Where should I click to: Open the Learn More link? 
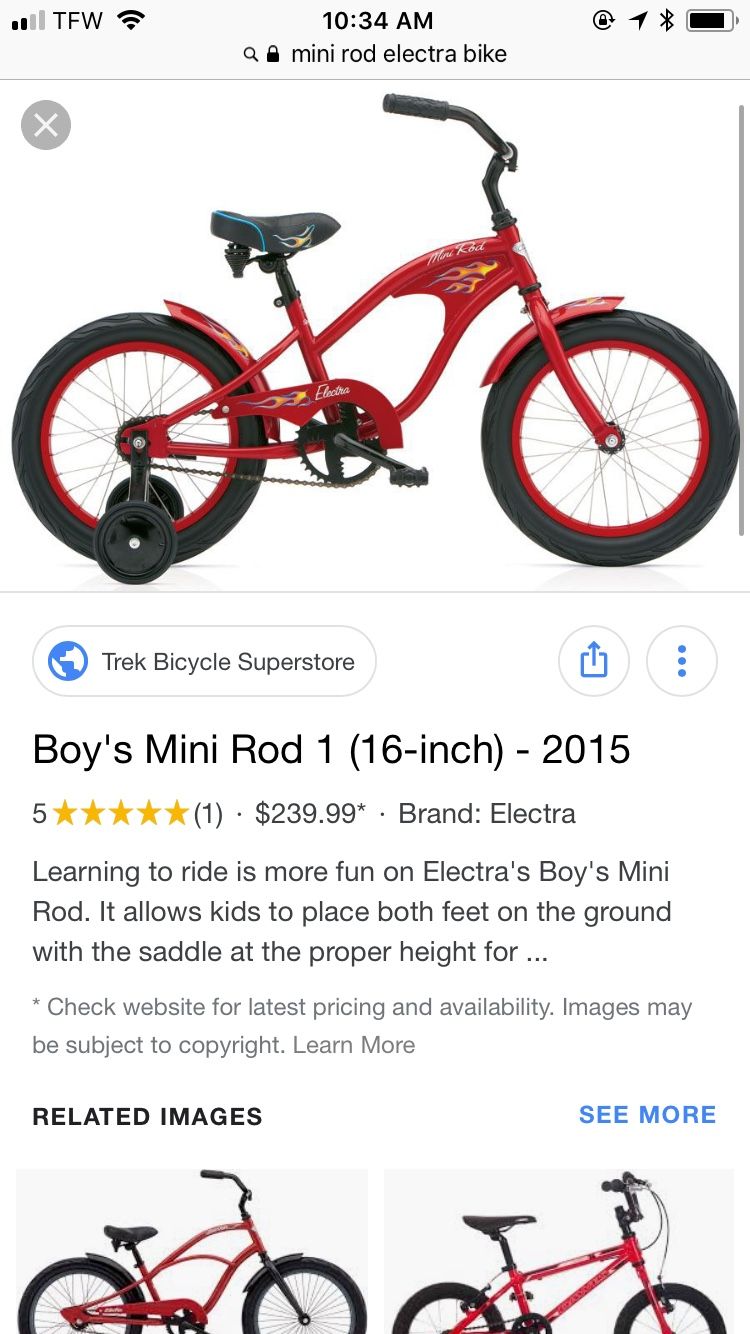pos(354,1045)
